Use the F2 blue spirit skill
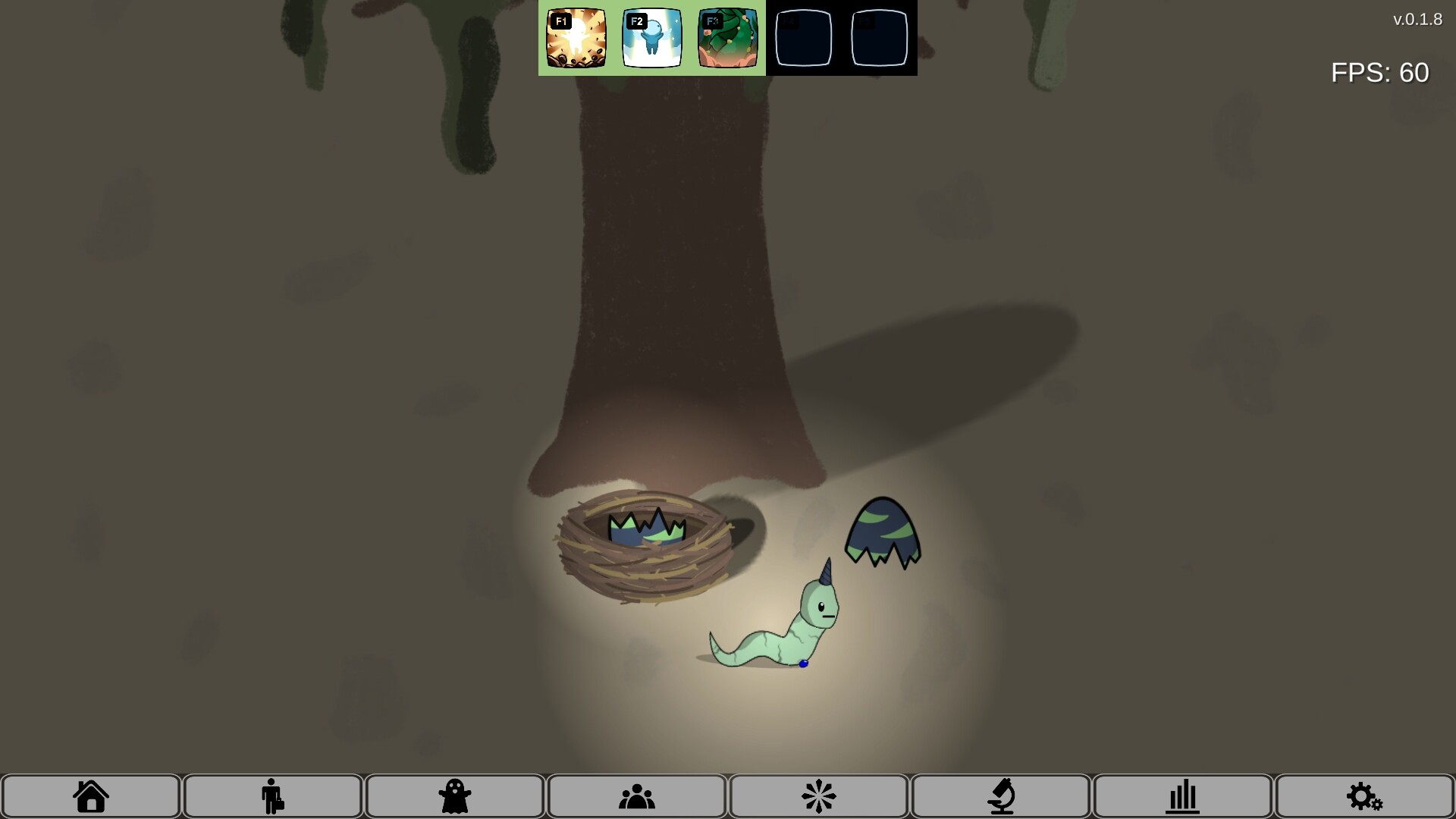The height and width of the screenshot is (819, 1456). (652, 38)
